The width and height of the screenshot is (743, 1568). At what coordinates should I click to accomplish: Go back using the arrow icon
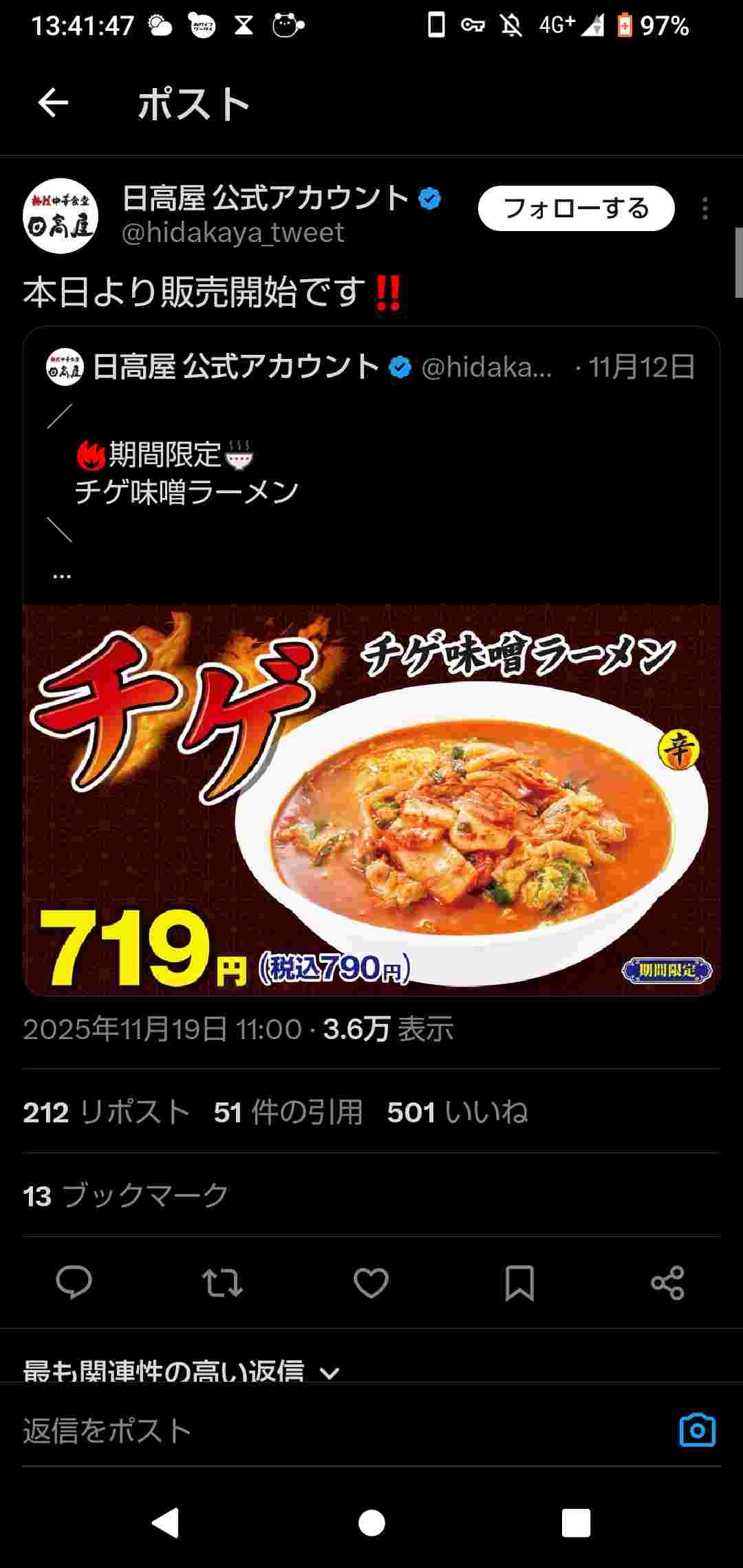53,103
